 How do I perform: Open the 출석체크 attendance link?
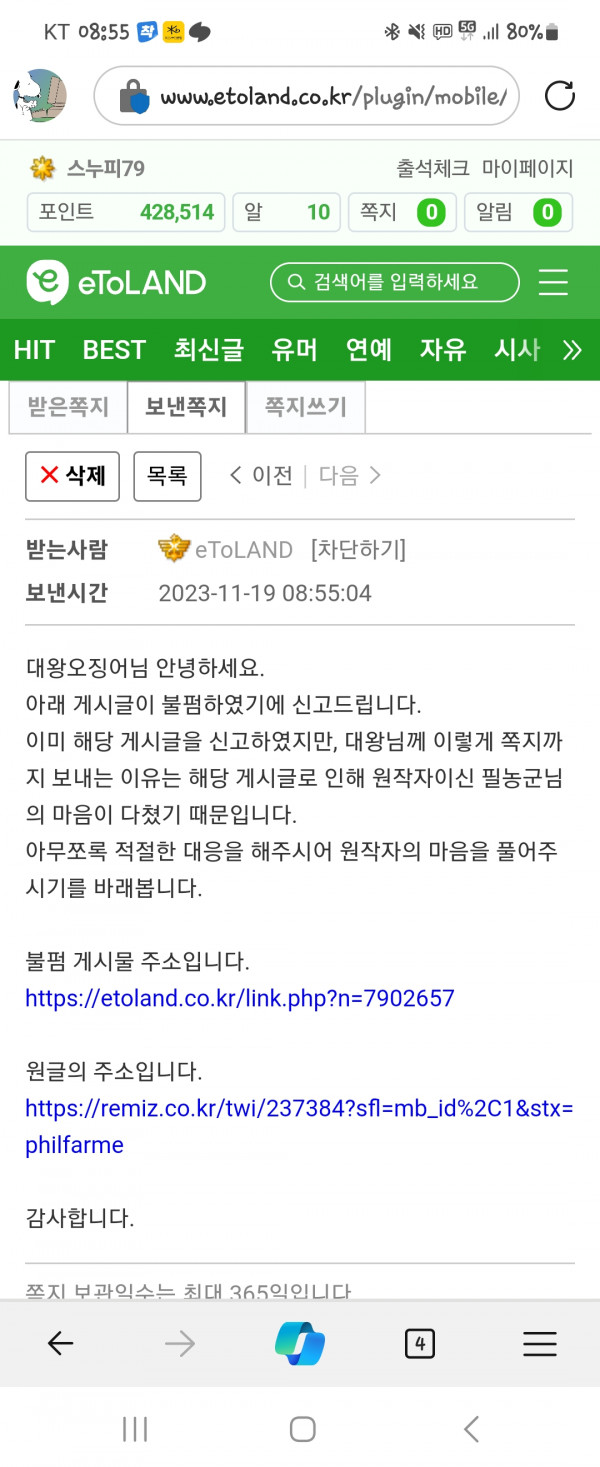click(433, 168)
